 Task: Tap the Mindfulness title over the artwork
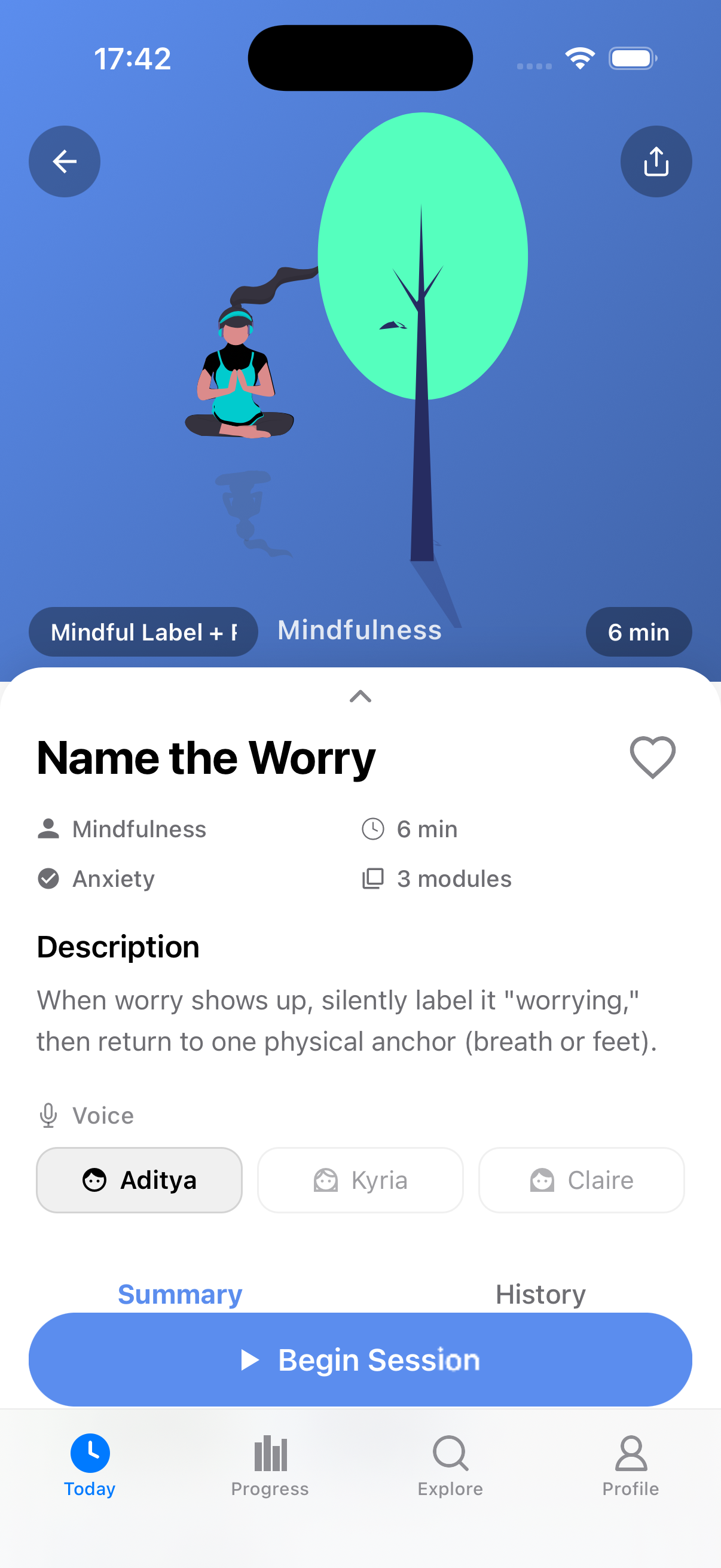[359, 630]
